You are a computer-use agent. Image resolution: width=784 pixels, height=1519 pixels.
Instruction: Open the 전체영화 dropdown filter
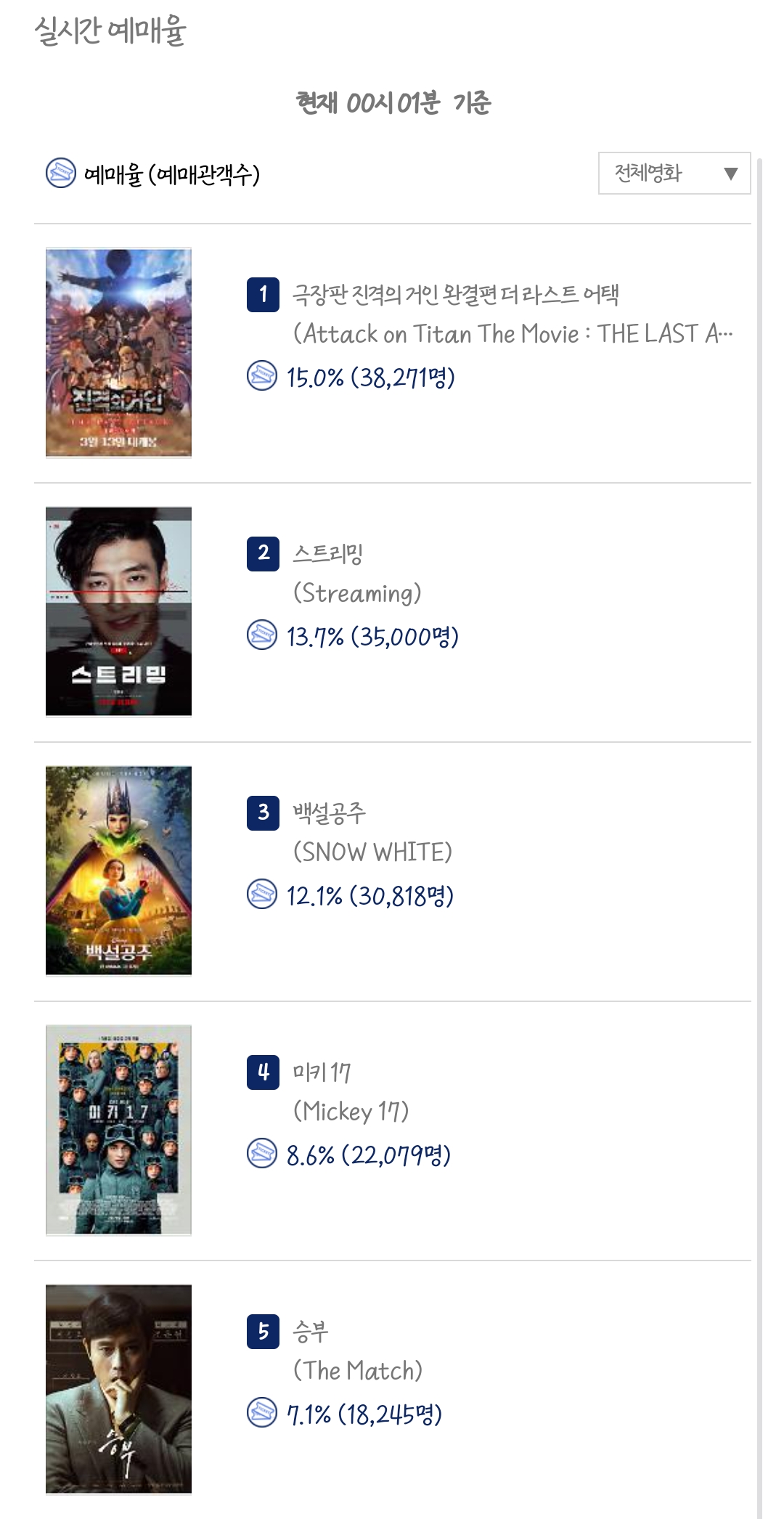tap(674, 173)
